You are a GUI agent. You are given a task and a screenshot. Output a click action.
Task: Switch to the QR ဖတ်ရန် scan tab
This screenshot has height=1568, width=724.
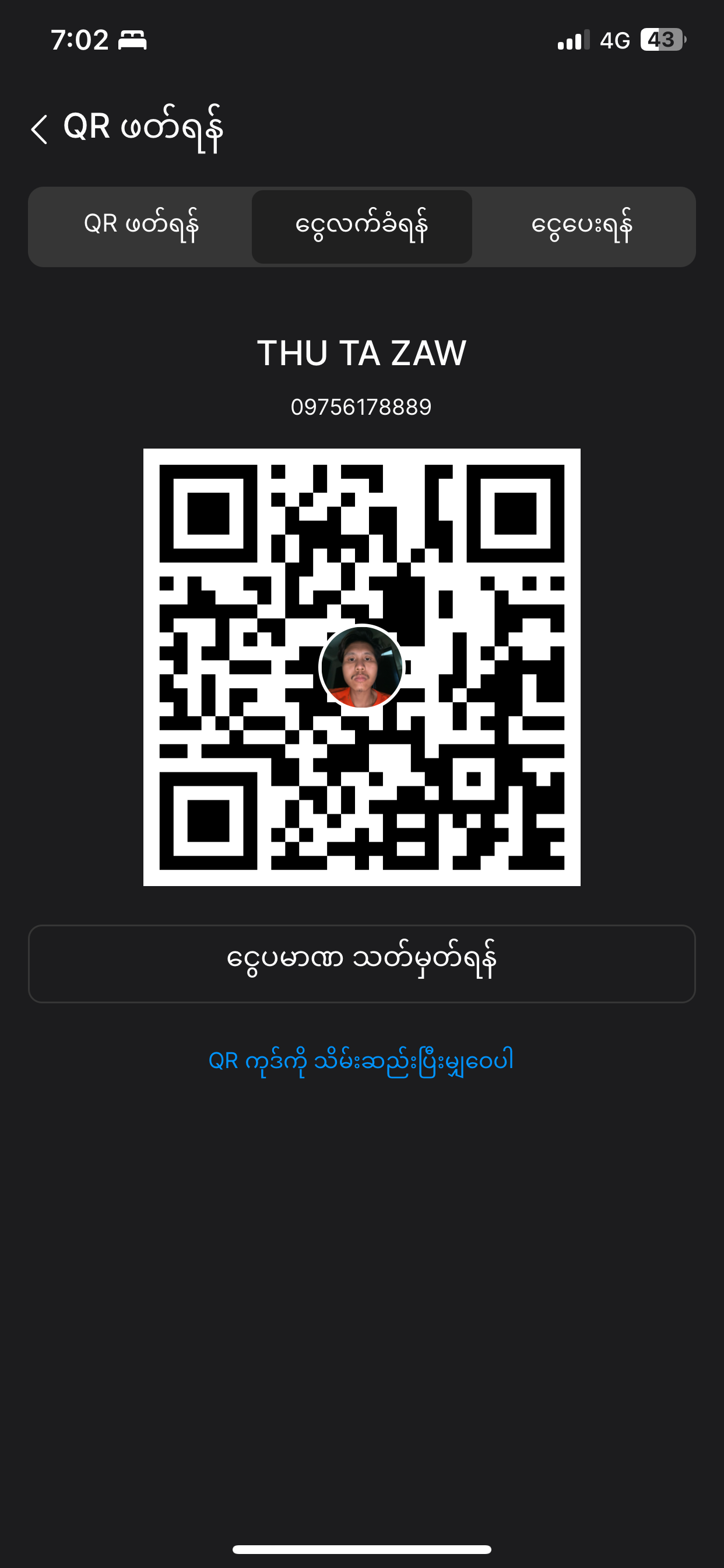coord(141,226)
